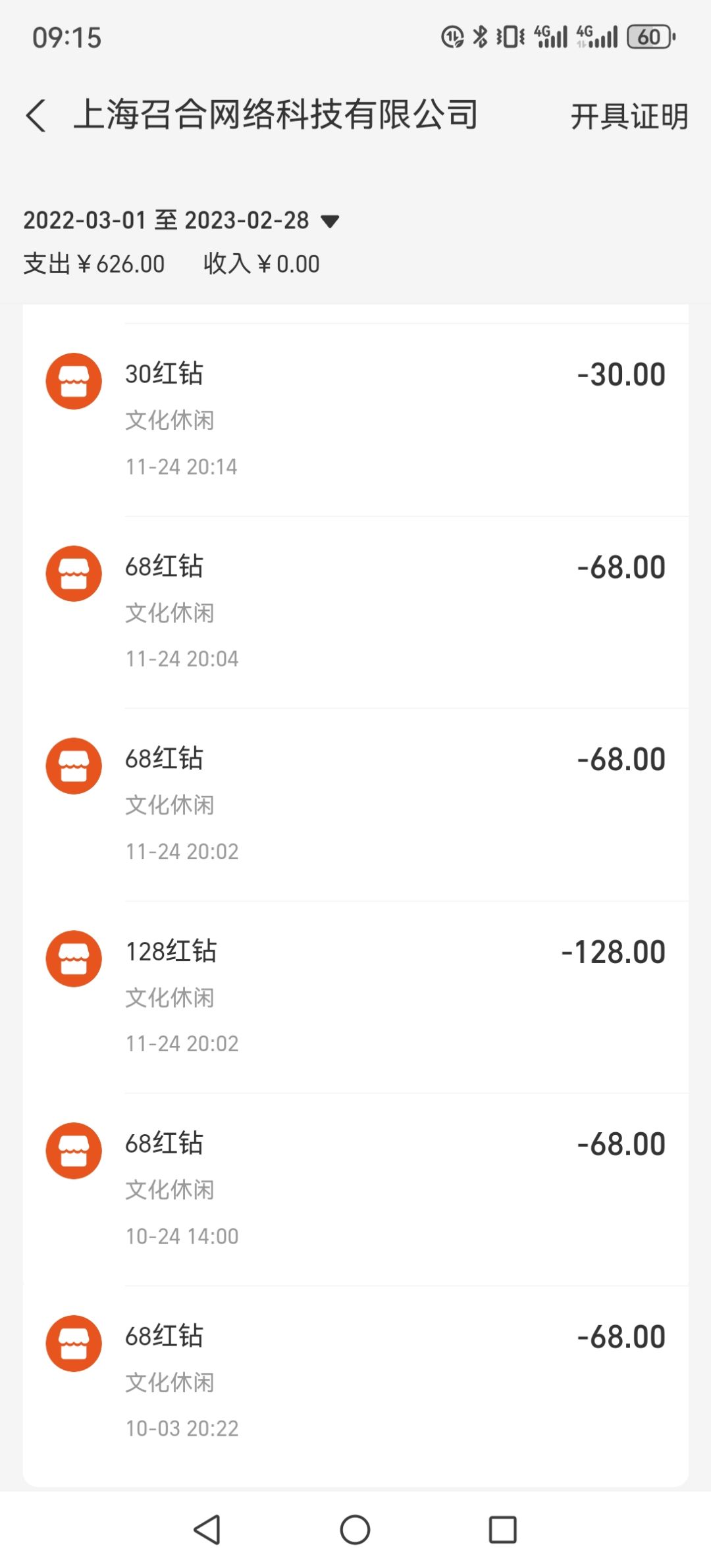
Task: Tap the battery indicator showing 60
Action: 648,38
